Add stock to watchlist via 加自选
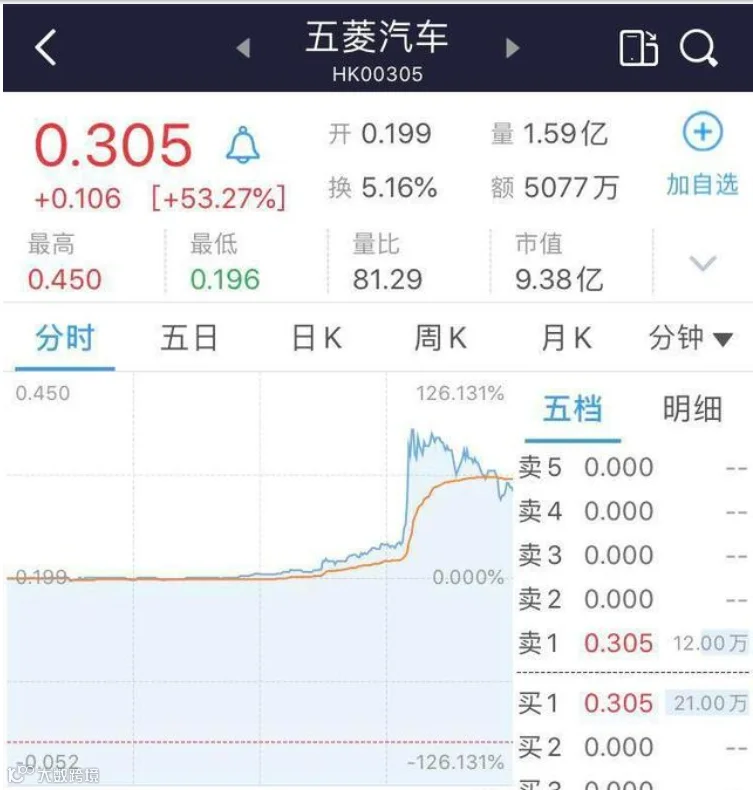This screenshot has width=753, height=790. (703, 154)
